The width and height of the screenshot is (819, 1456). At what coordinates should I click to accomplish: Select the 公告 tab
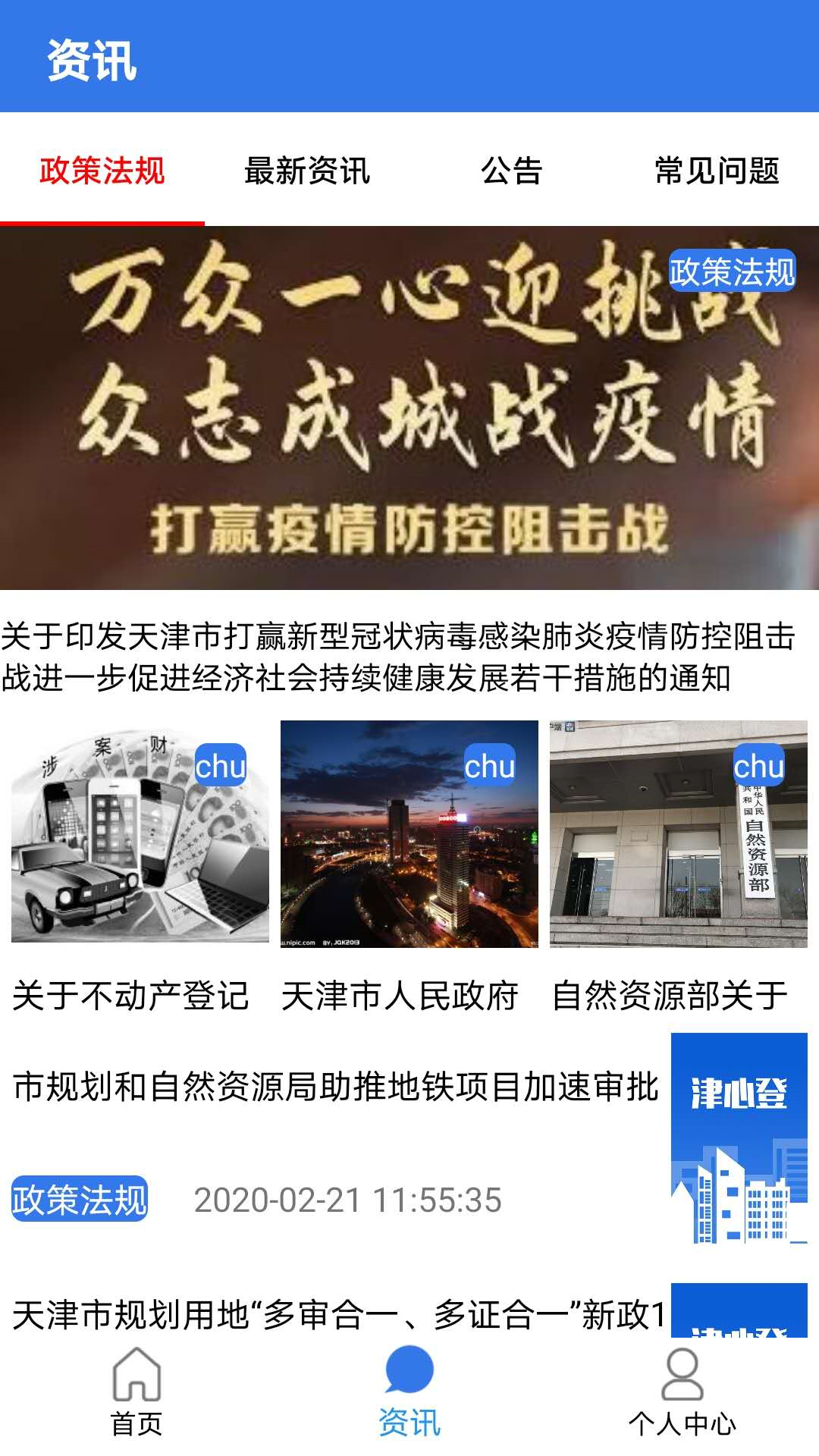click(512, 171)
